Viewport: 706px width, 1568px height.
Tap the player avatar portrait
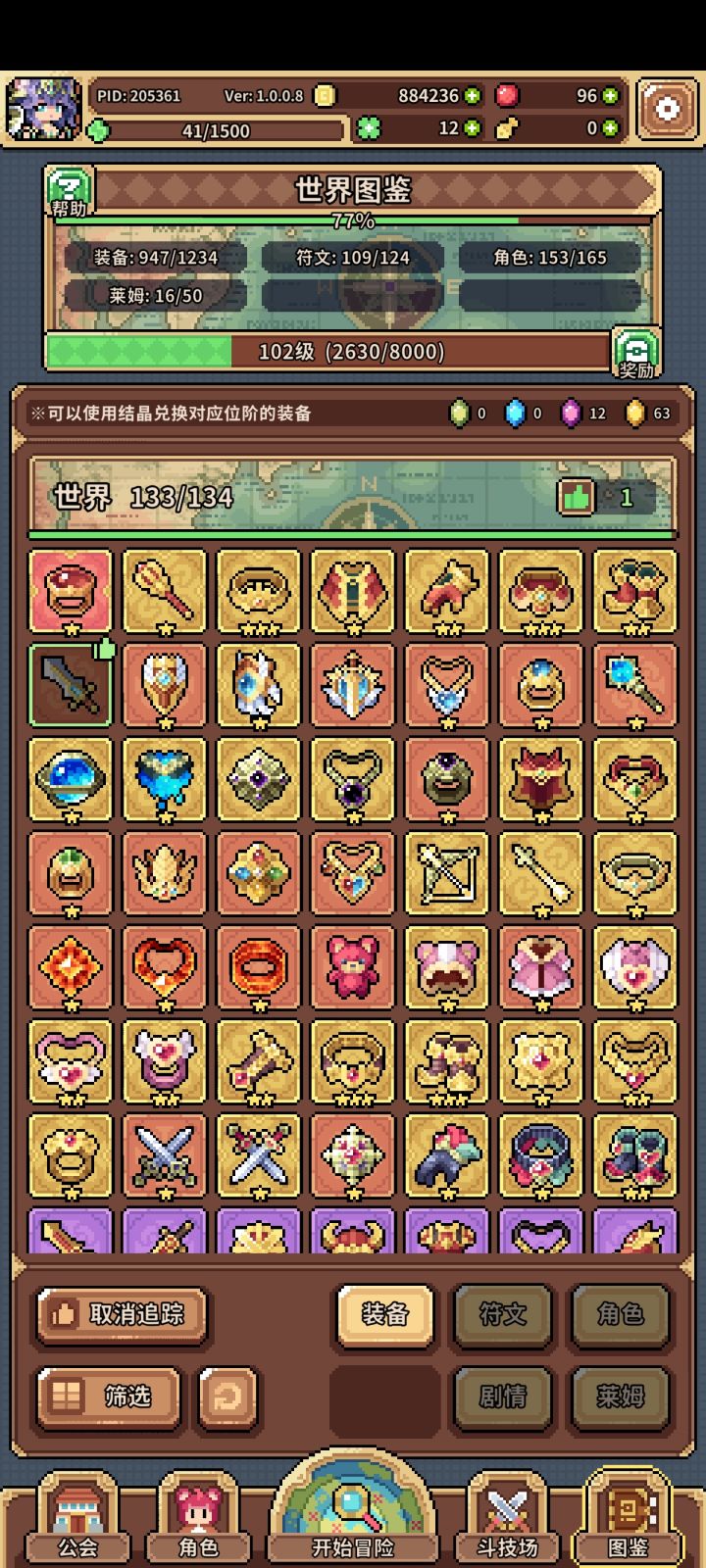pyautogui.click(x=44, y=108)
